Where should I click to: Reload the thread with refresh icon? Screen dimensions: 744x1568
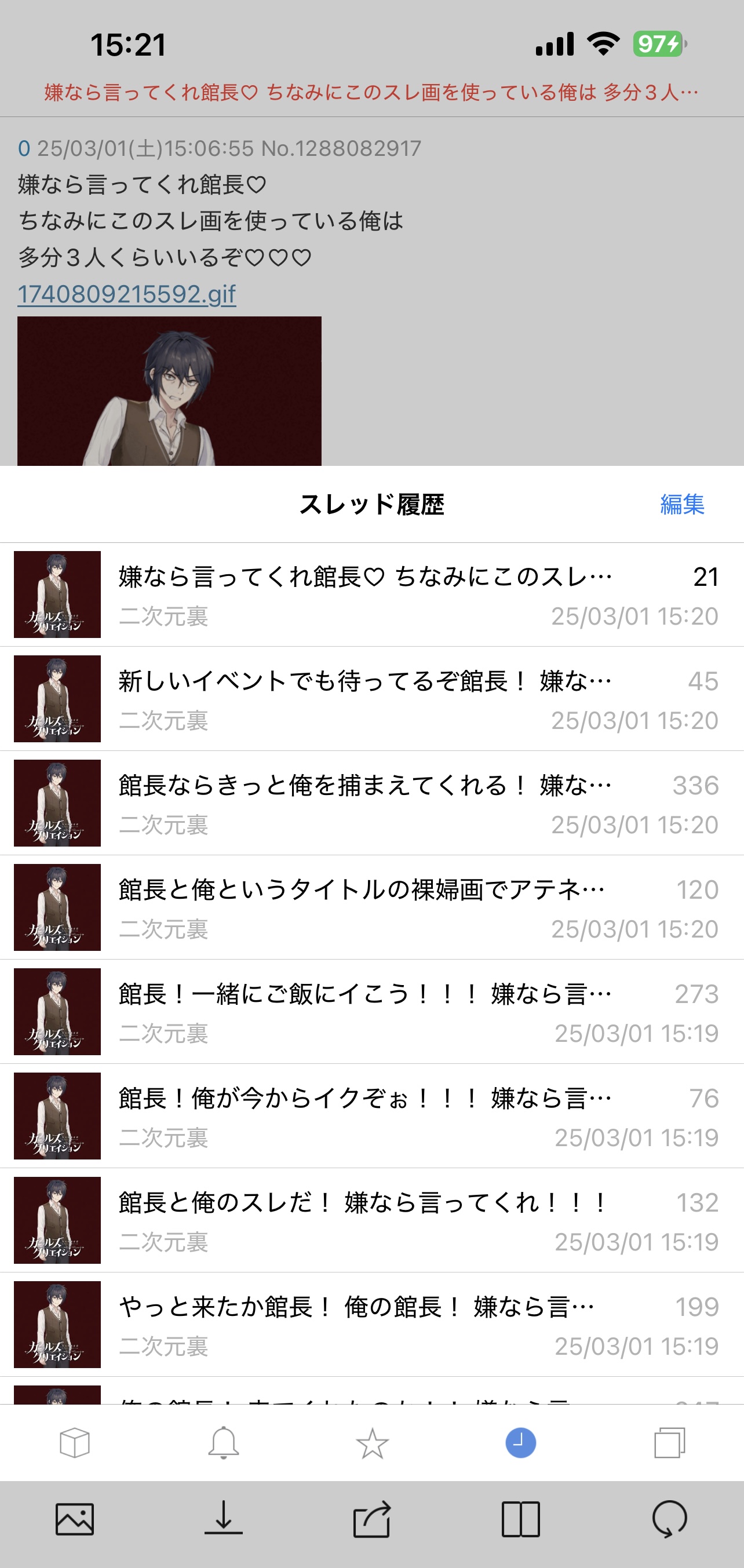coord(669,1519)
